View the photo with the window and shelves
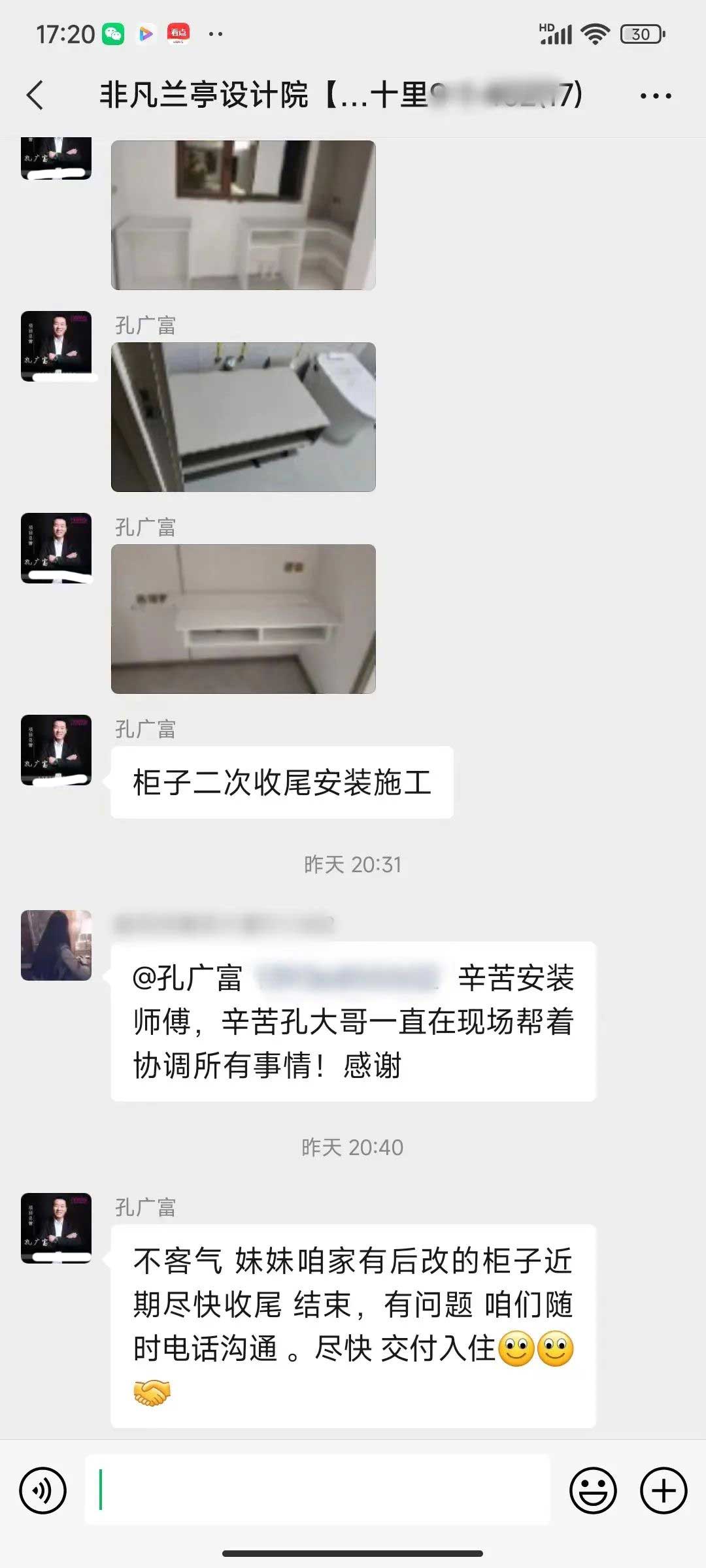The image size is (706, 1568). (243, 215)
